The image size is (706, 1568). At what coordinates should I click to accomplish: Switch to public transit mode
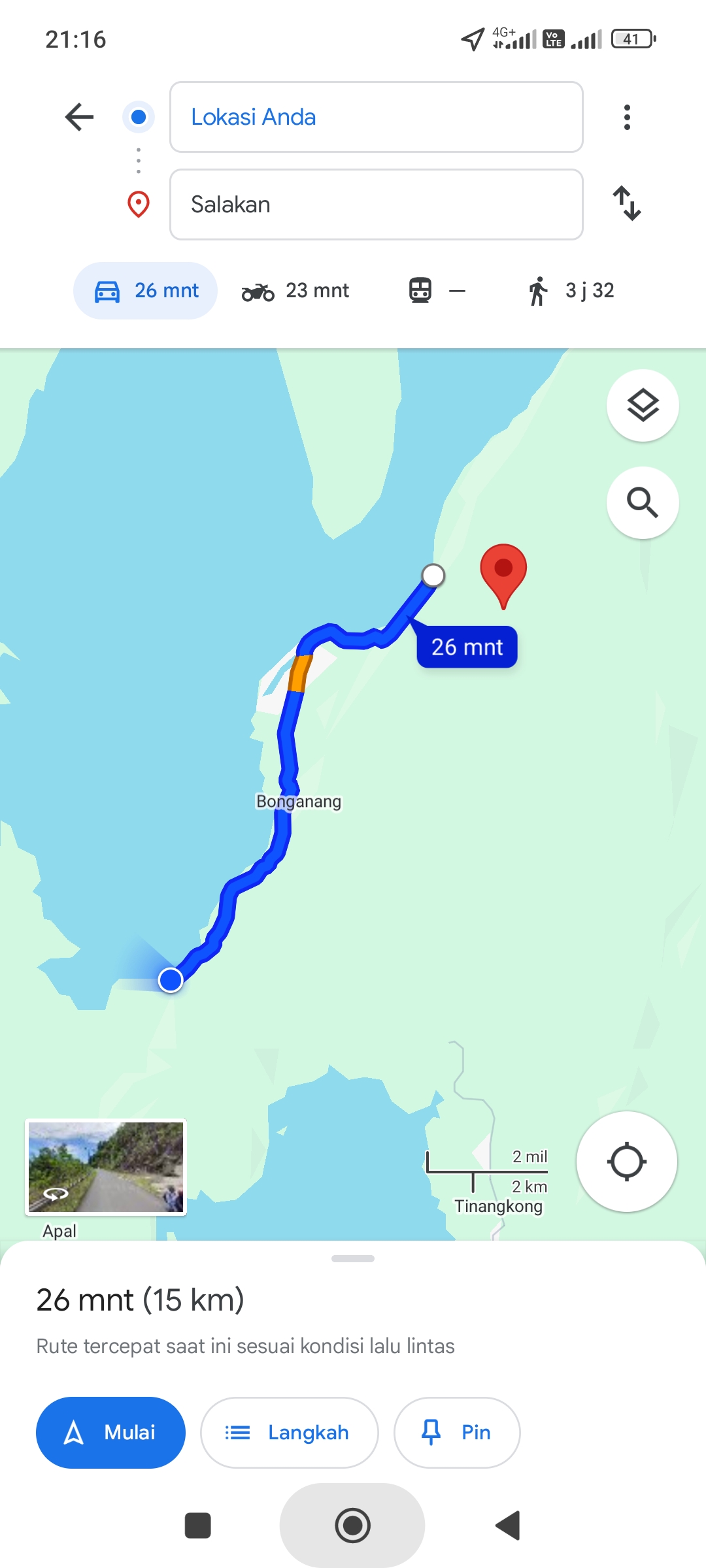(x=437, y=291)
